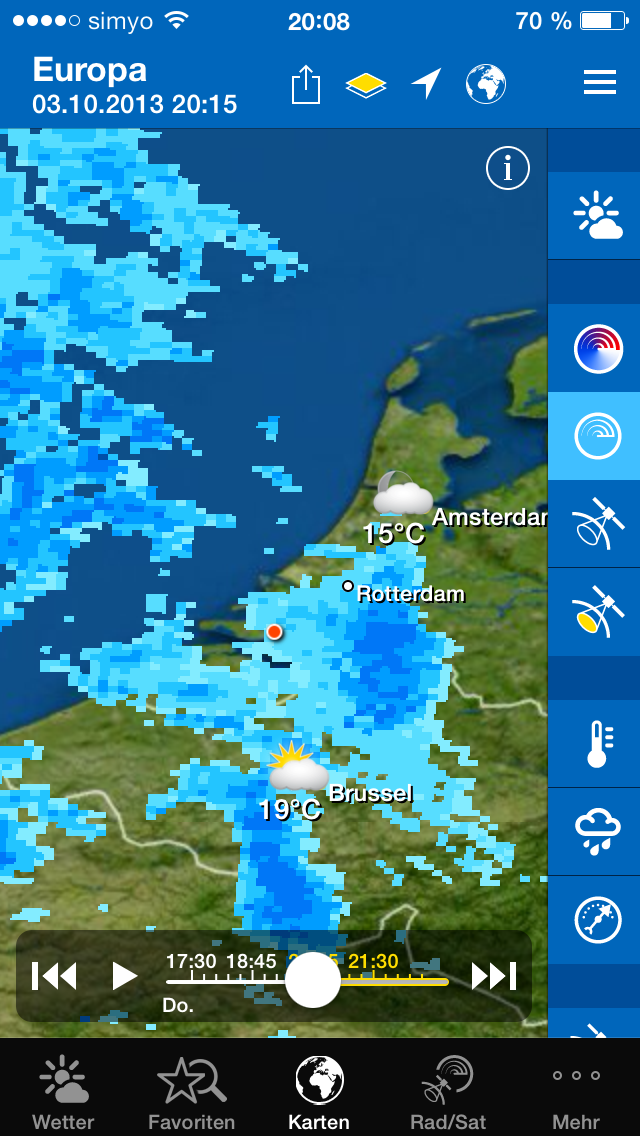Screen dimensions: 640x1136
Task: Switch to the Rad/Sat tab
Action: point(448,1092)
